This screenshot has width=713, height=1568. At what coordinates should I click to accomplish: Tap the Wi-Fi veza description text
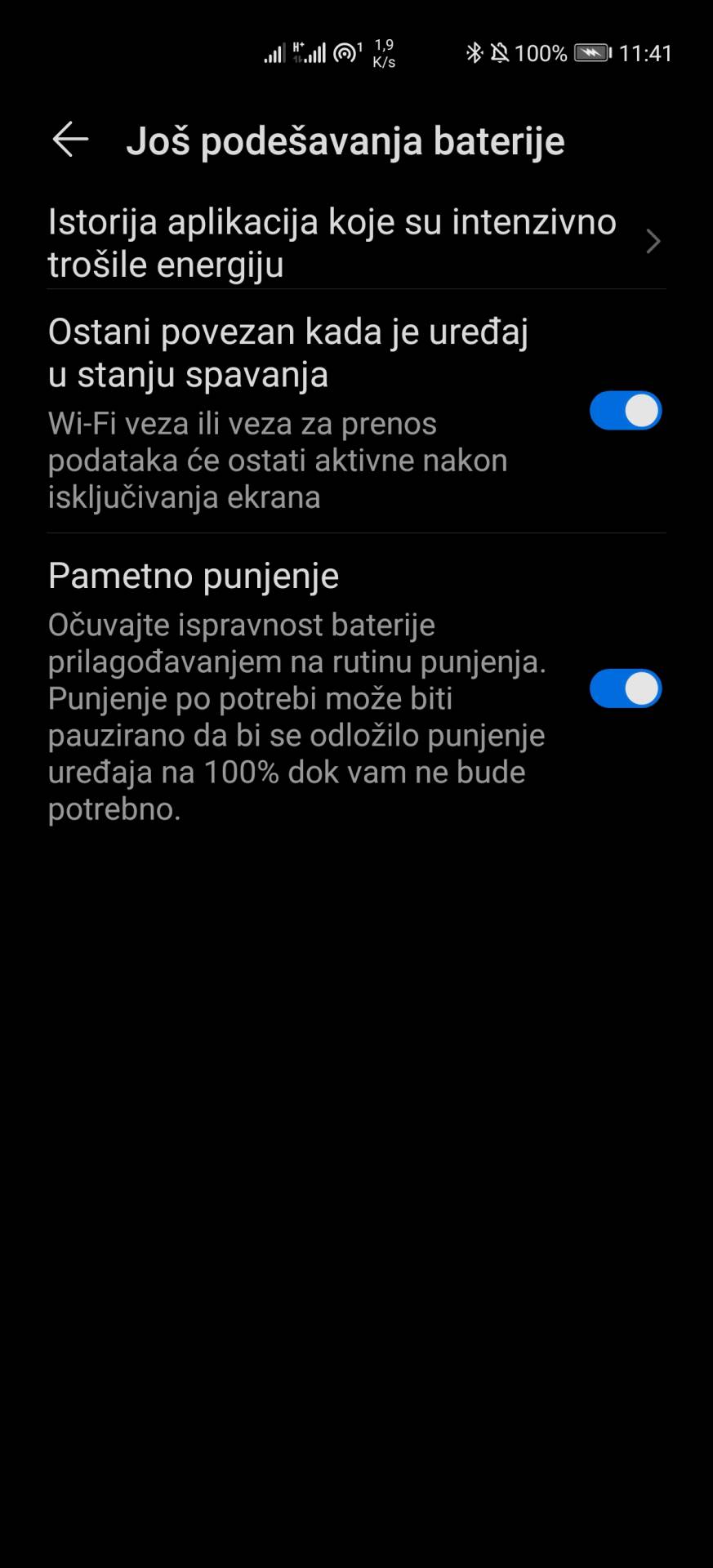pyautogui.click(x=278, y=459)
